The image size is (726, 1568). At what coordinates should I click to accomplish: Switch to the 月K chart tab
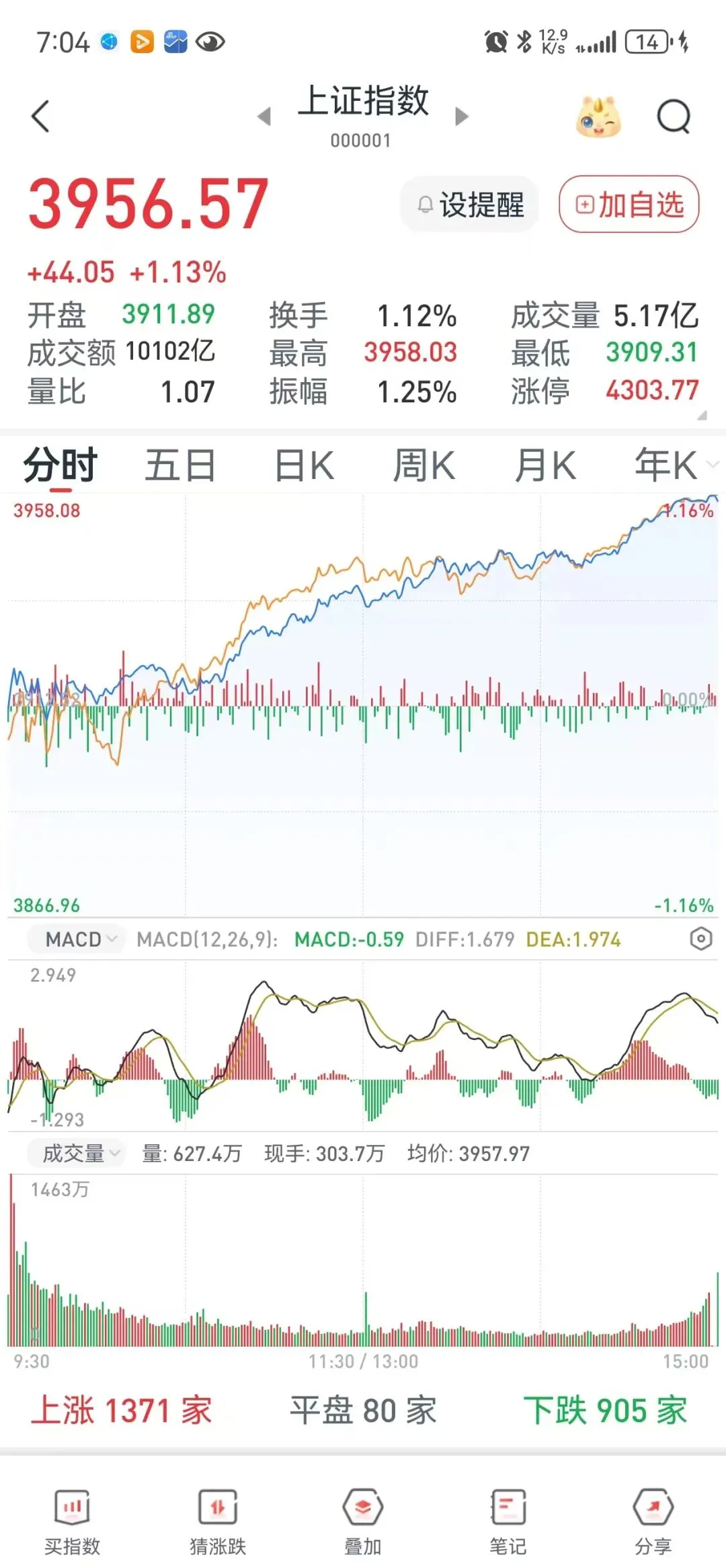tap(545, 465)
